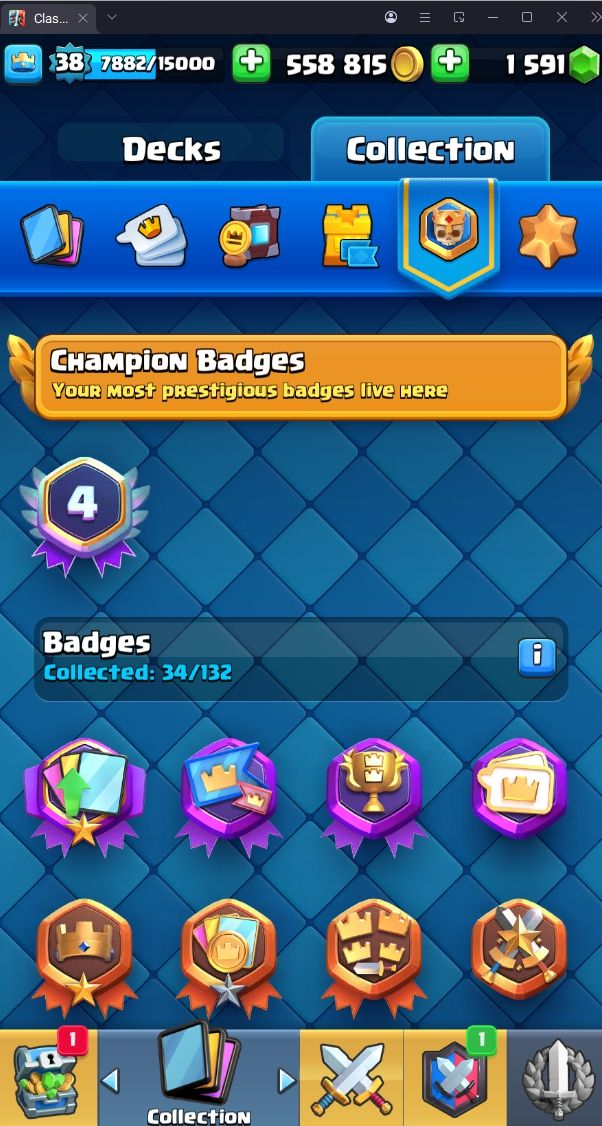
Task: Open the star points tab
Action: coord(548,237)
